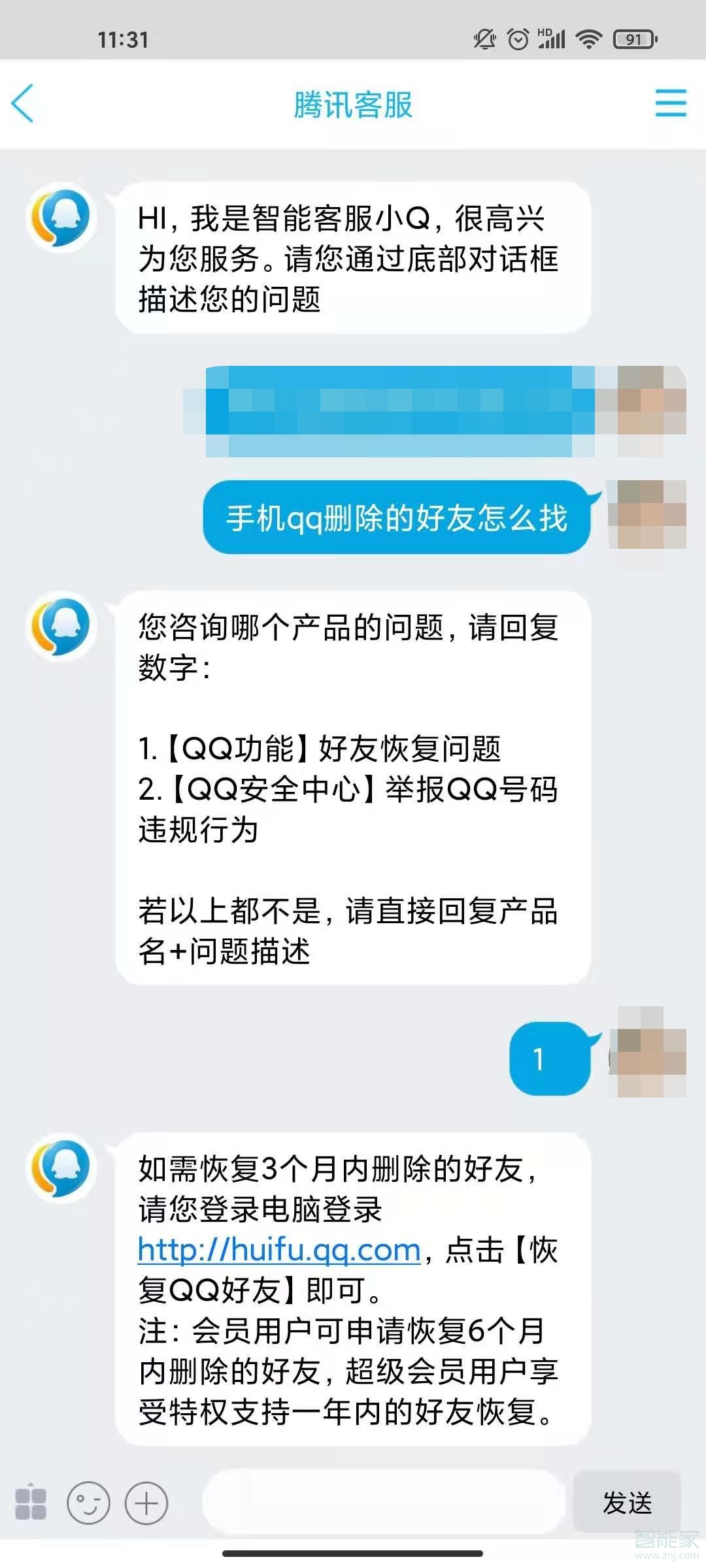Open the hamburger menu at top right
706x1568 pixels.
pos(671,103)
